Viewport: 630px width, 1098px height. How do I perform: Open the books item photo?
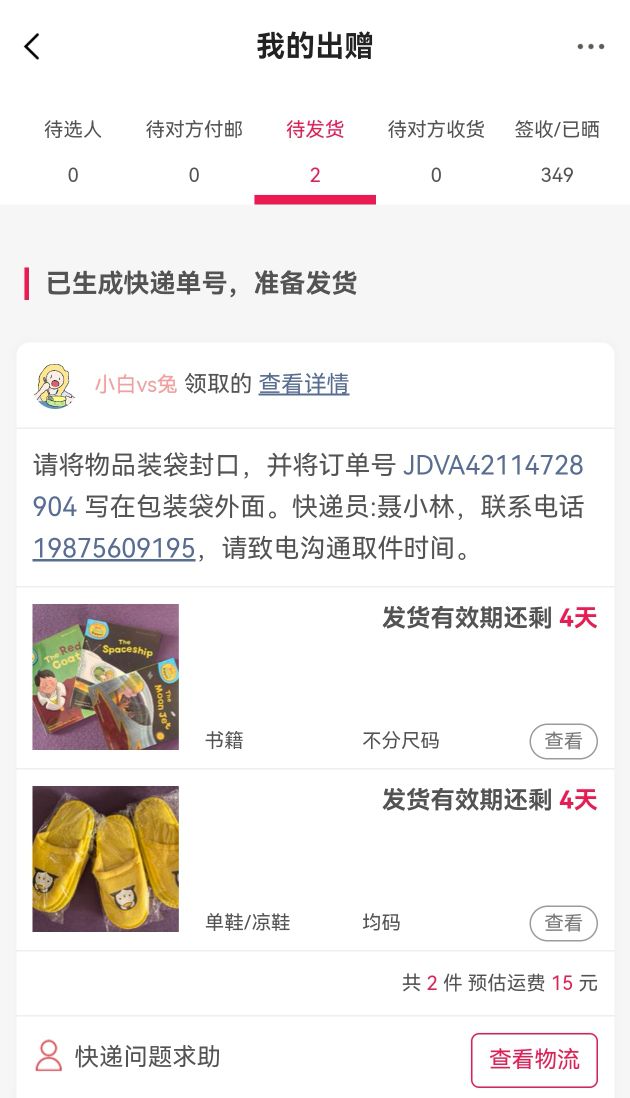(106, 677)
